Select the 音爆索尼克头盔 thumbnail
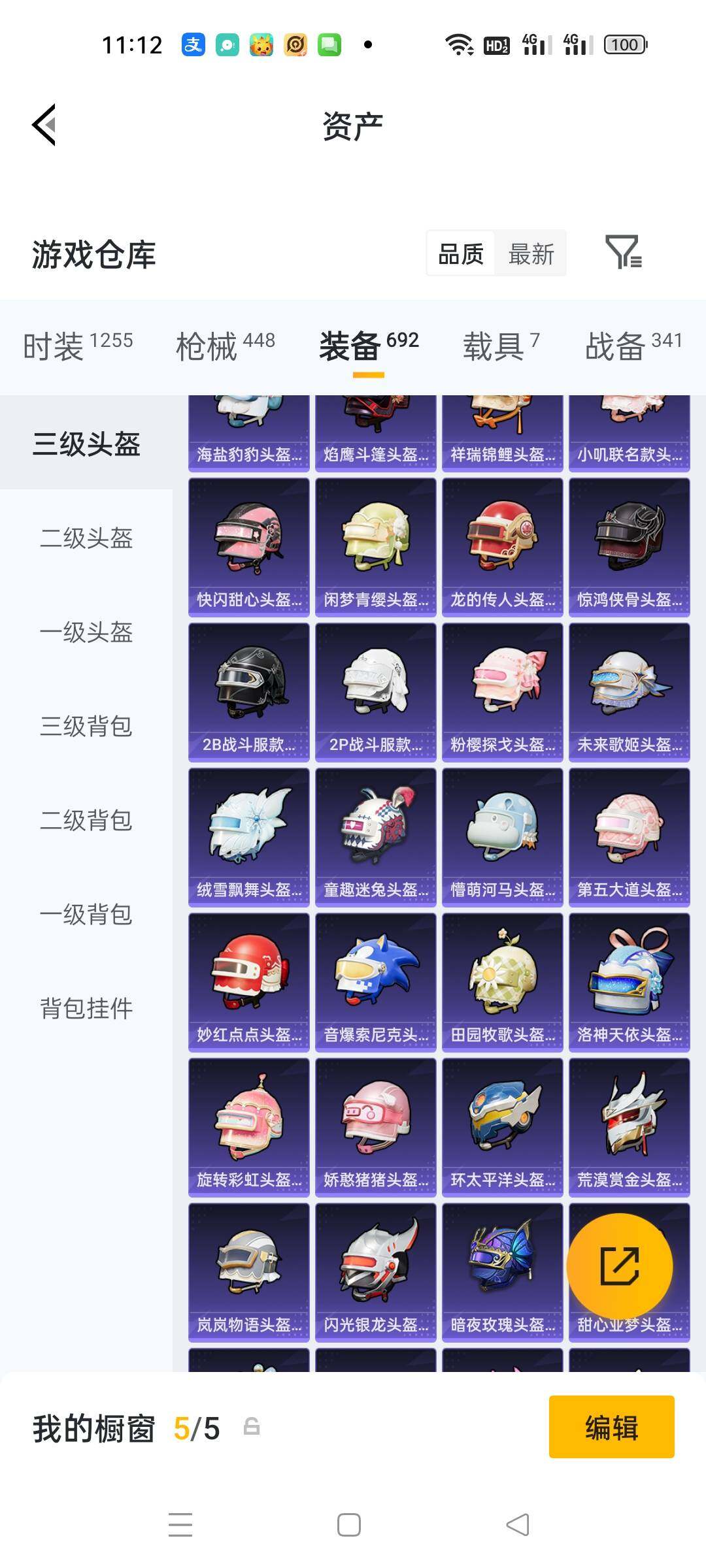The height and width of the screenshot is (1568, 706). point(375,980)
